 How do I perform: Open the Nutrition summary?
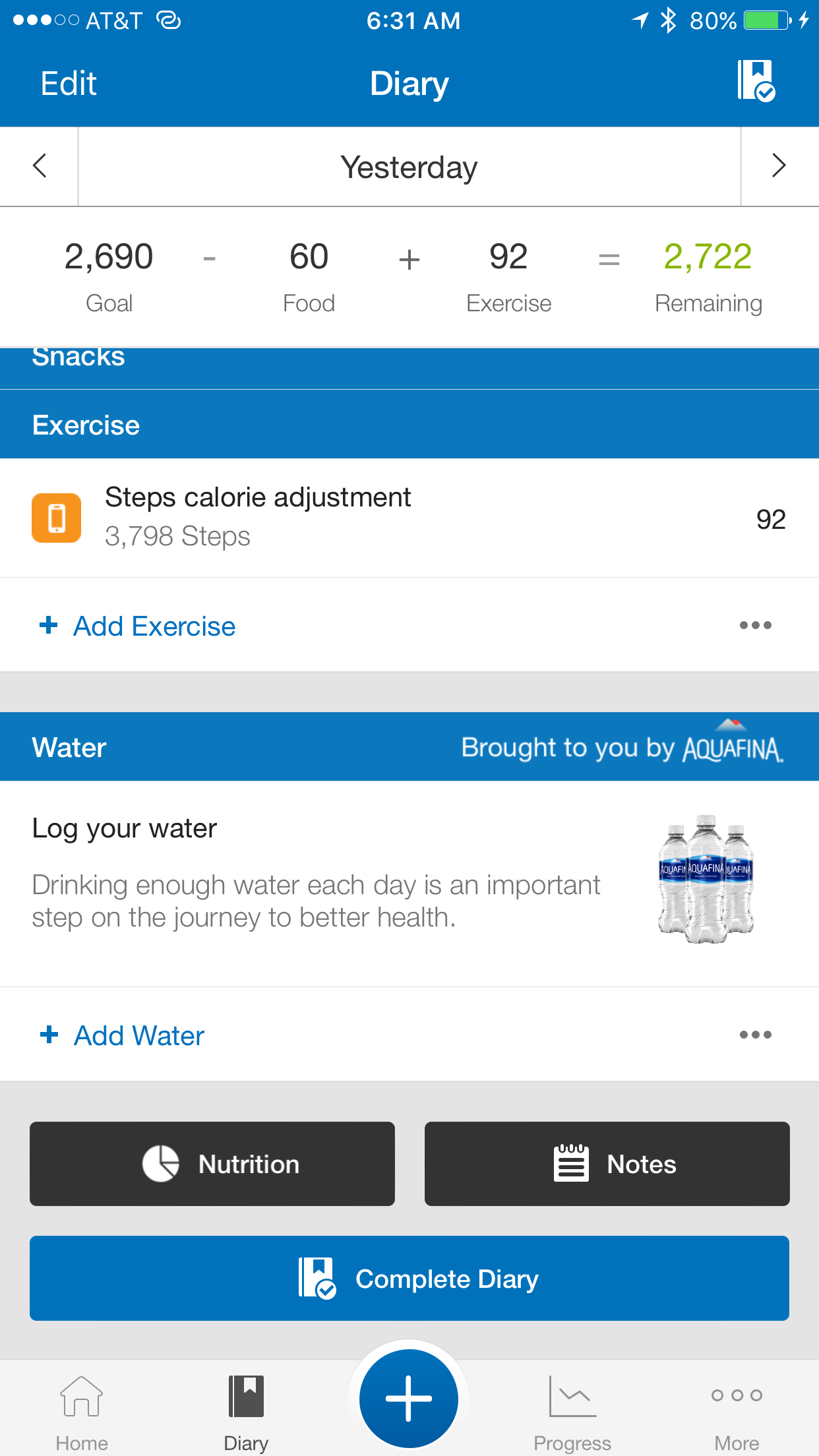pos(212,1164)
